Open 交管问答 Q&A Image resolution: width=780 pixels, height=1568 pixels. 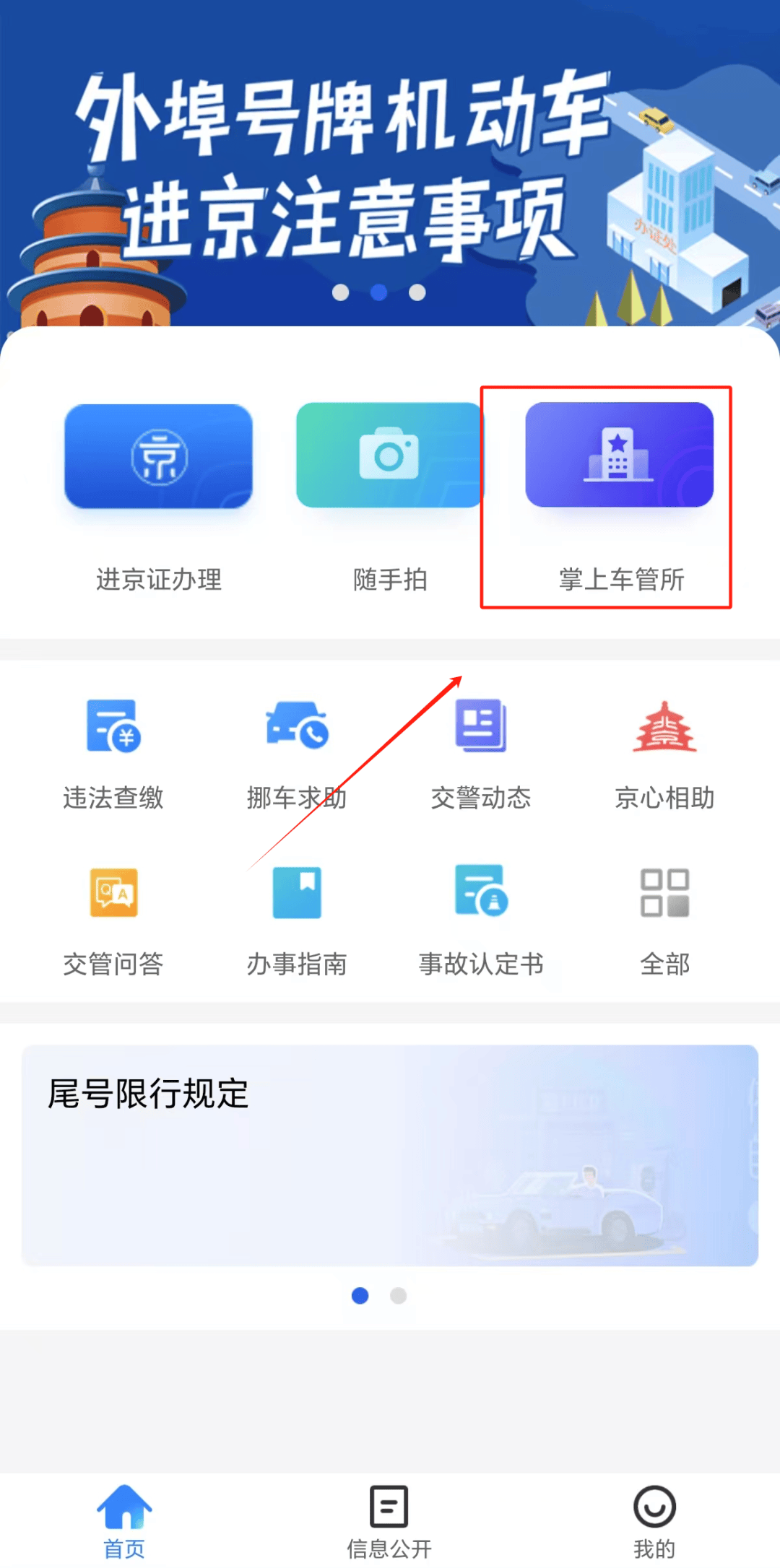point(113,917)
